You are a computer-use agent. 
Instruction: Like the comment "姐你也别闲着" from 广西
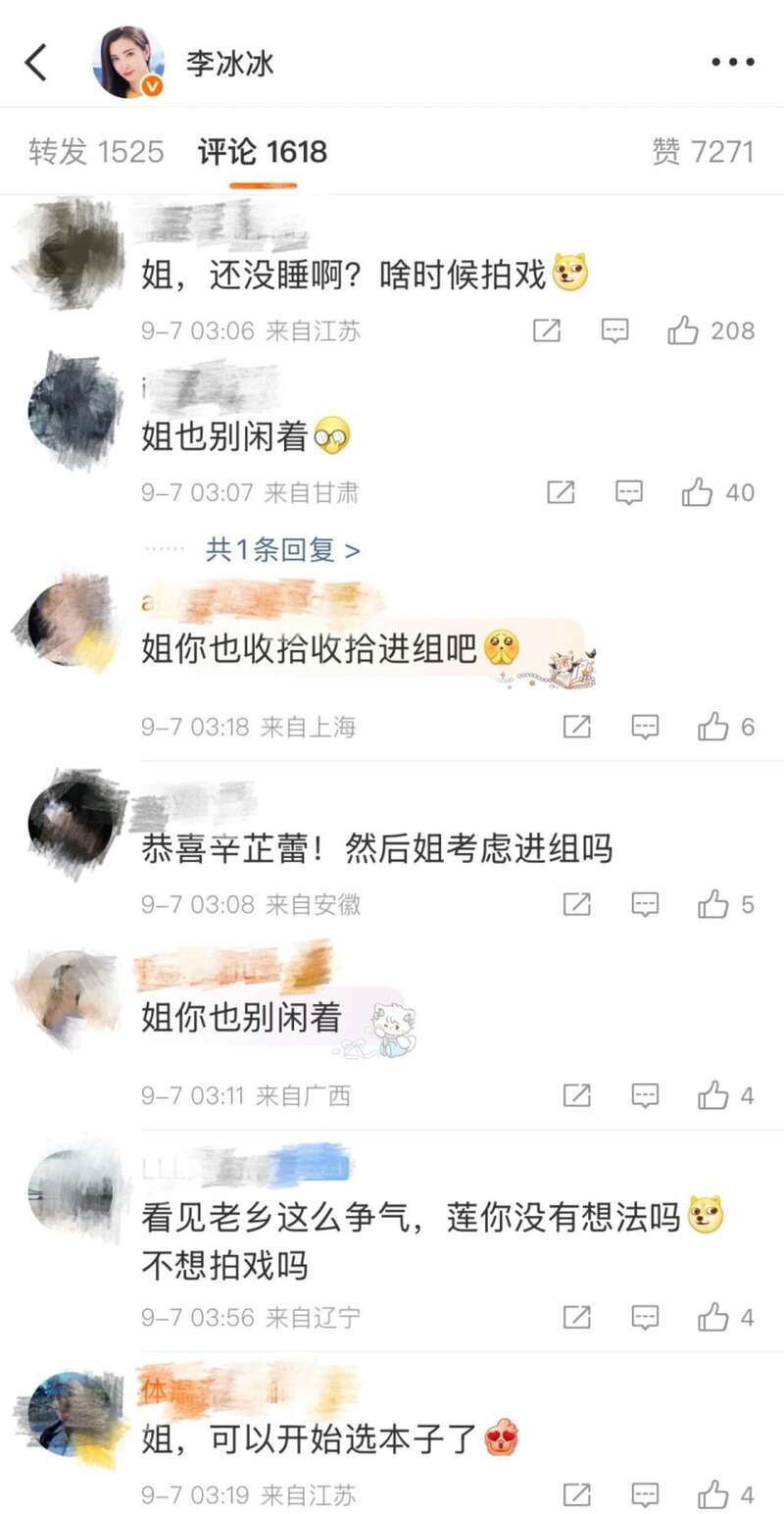712,1095
